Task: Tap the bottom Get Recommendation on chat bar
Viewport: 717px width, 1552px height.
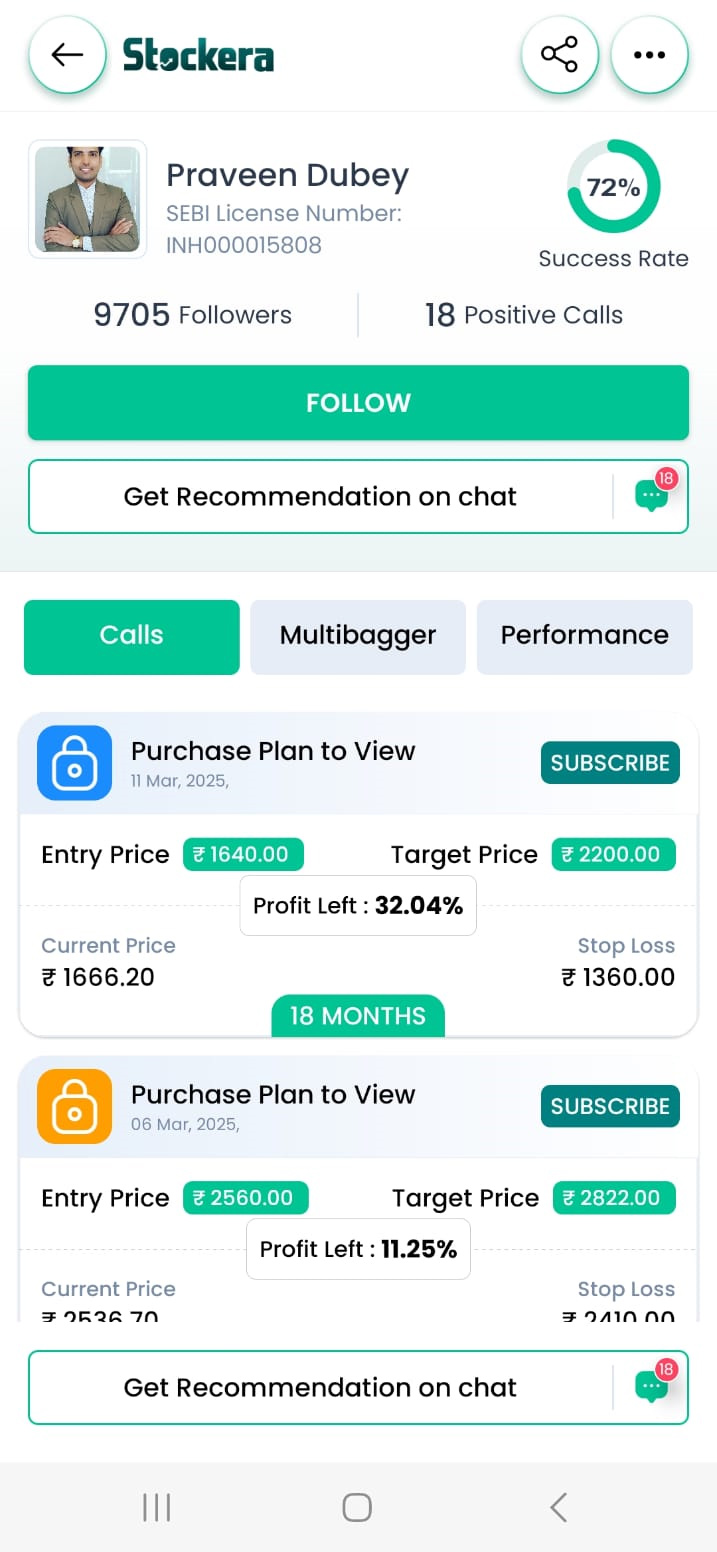Action: (358, 1388)
